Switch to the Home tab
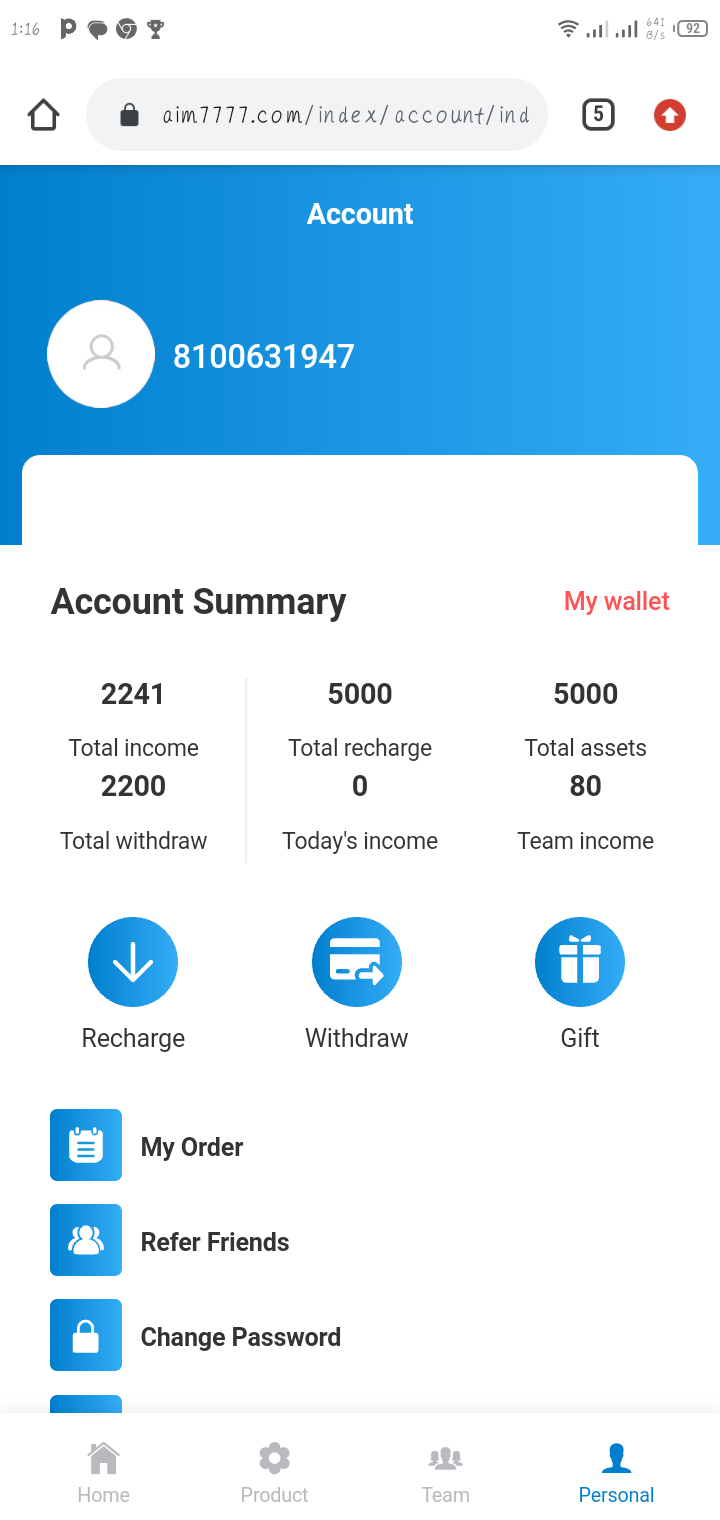 104,1473
